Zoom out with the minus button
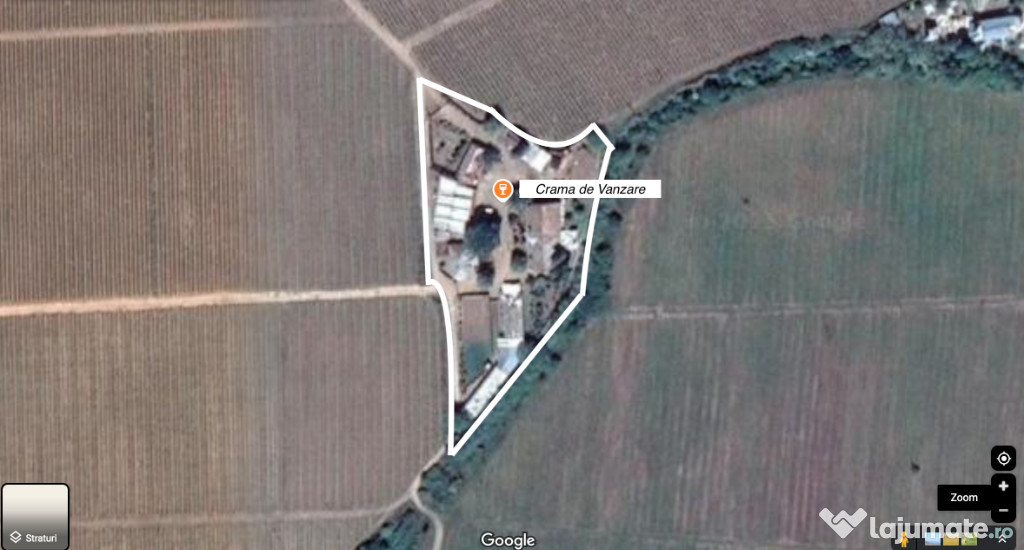Screen dimensions: 1024x550 (1003, 510)
